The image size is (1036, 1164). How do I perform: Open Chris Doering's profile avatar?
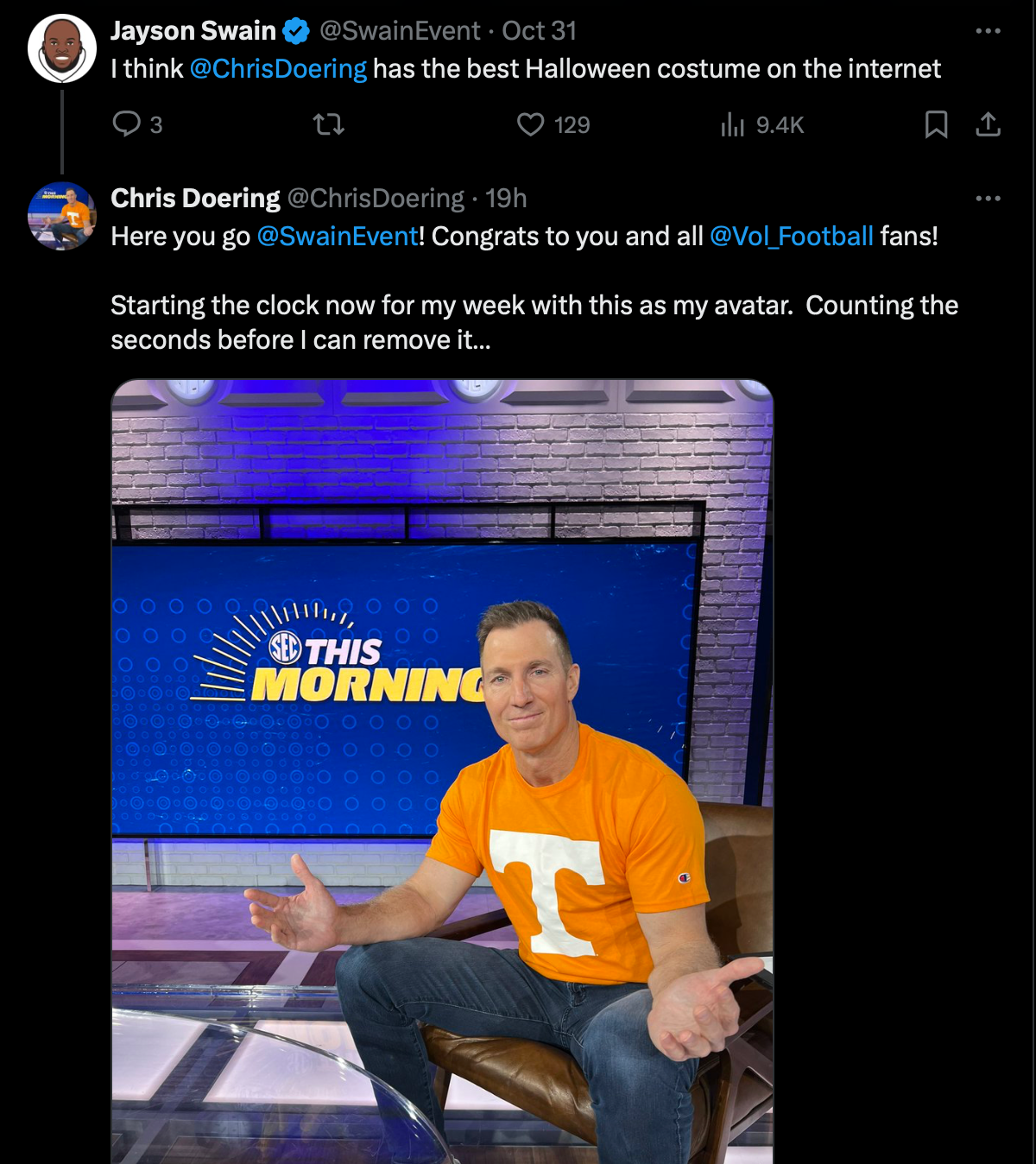click(62, 216)
